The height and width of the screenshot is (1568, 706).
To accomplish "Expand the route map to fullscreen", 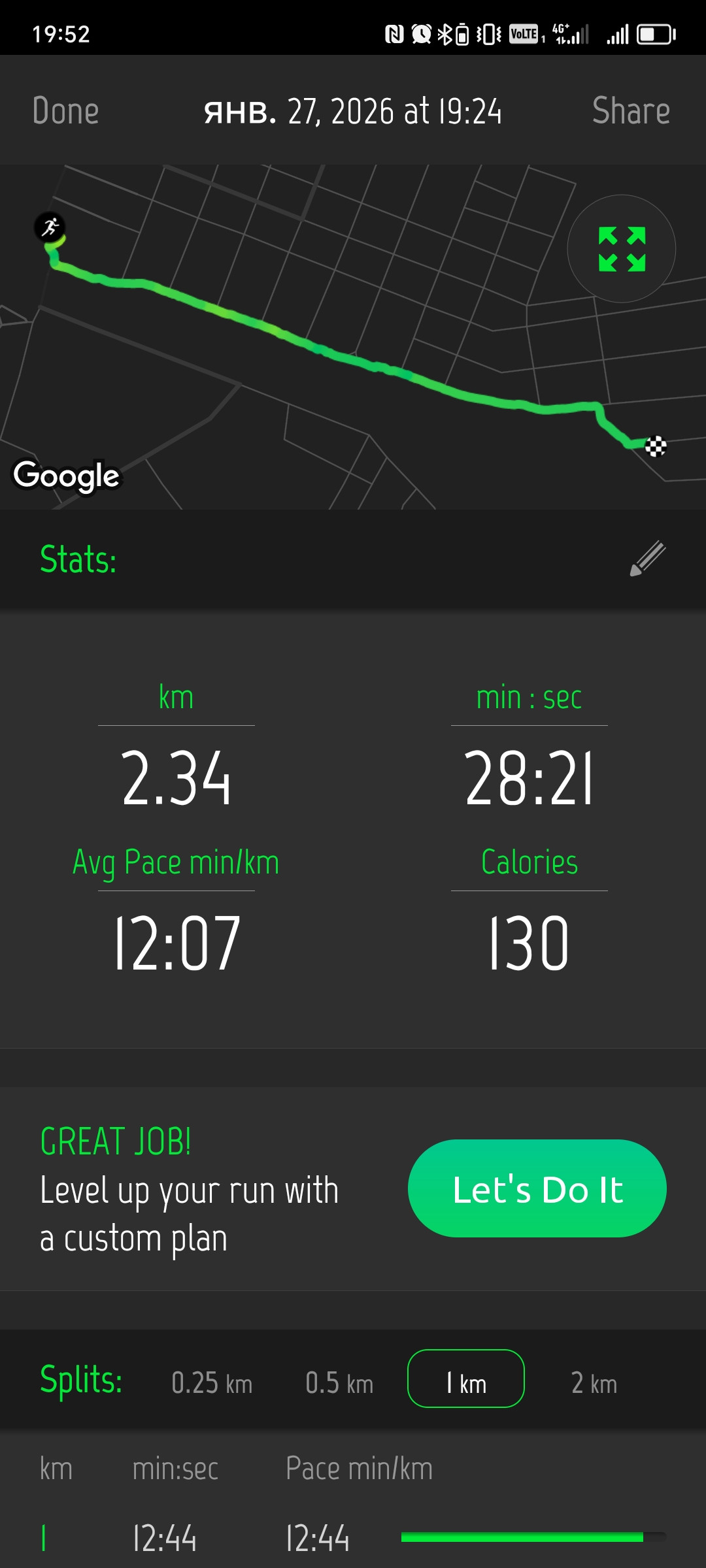I will [622, 249].
